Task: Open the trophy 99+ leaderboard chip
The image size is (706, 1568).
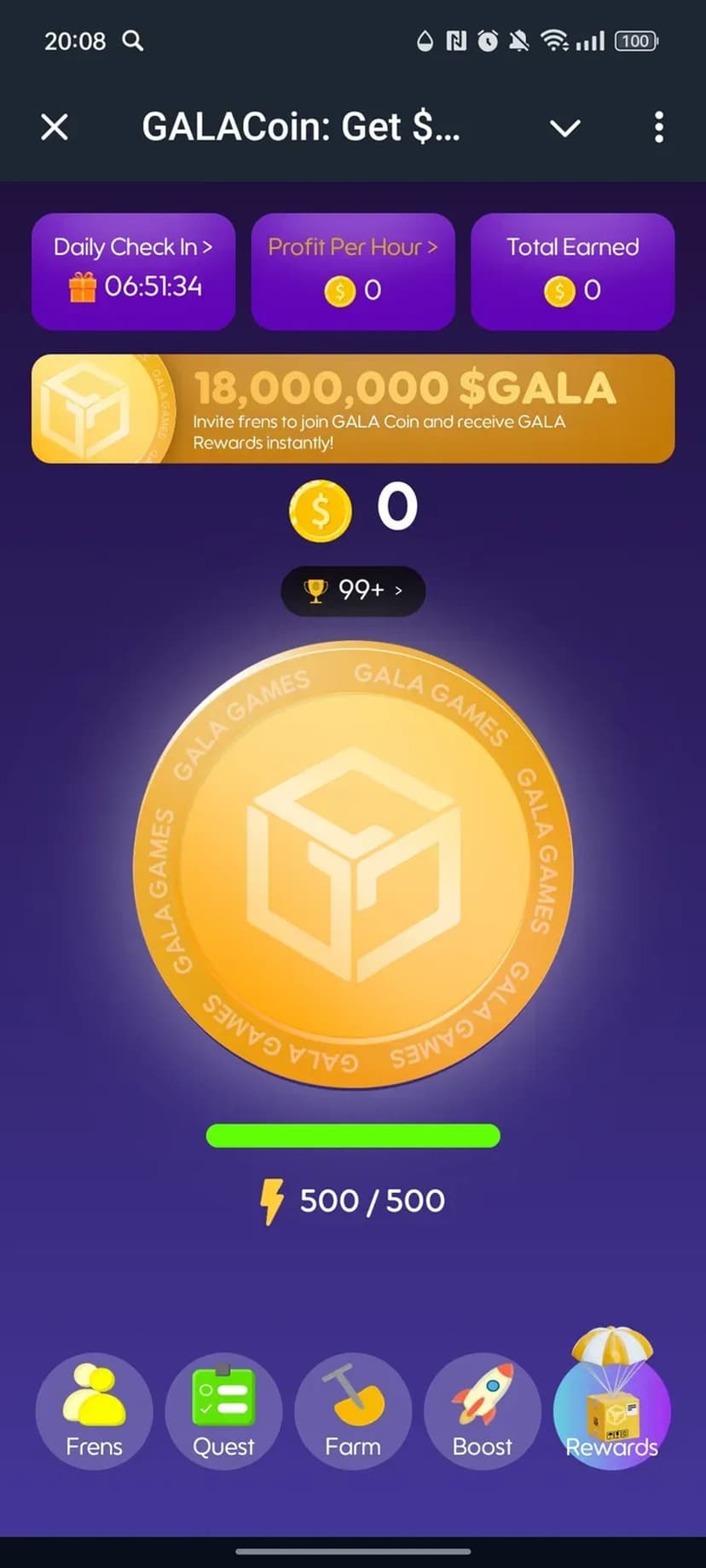Action: click(353, 590)
